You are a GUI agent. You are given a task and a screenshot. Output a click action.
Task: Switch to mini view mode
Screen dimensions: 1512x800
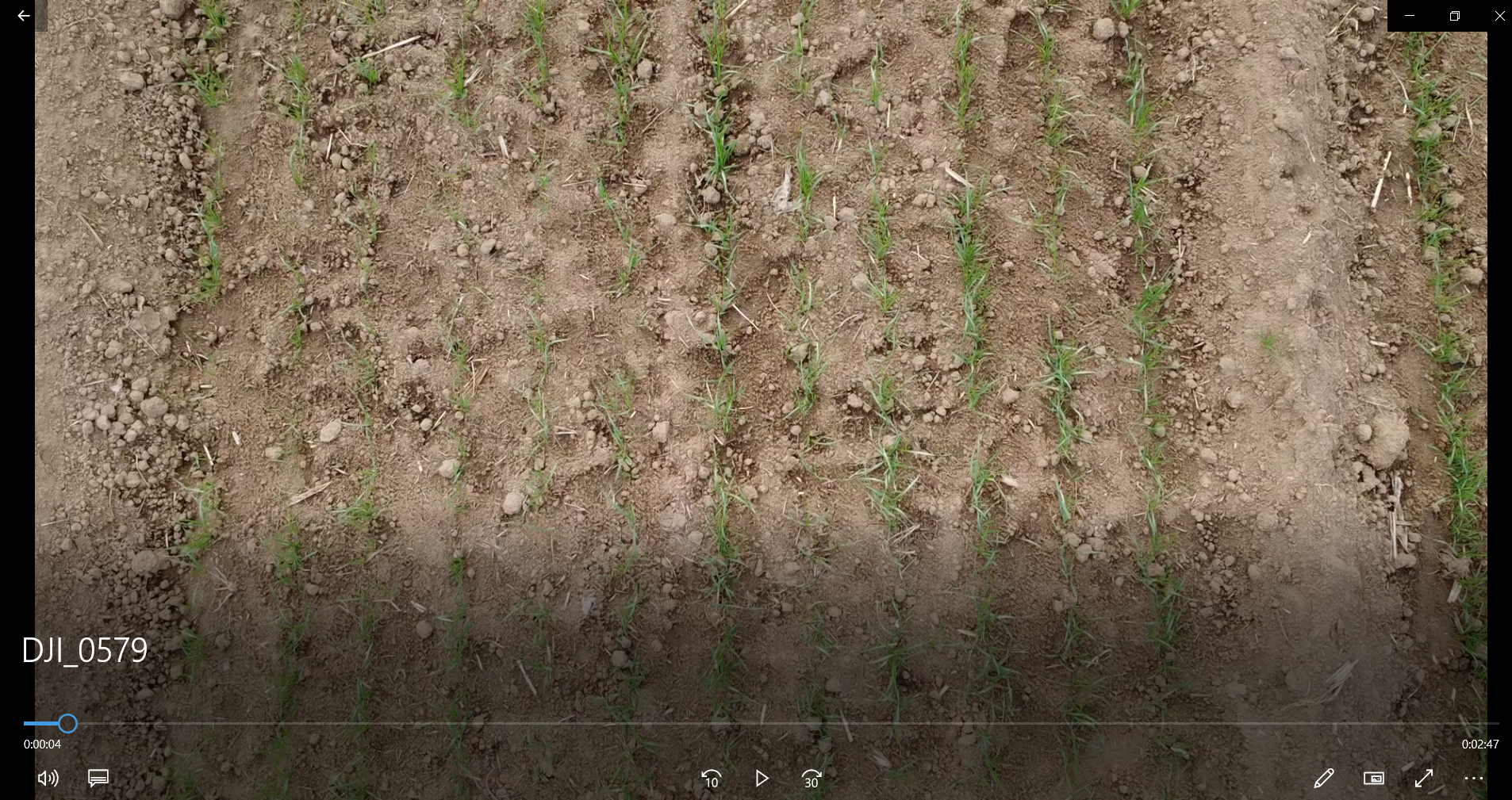[x=1374, y=779]
